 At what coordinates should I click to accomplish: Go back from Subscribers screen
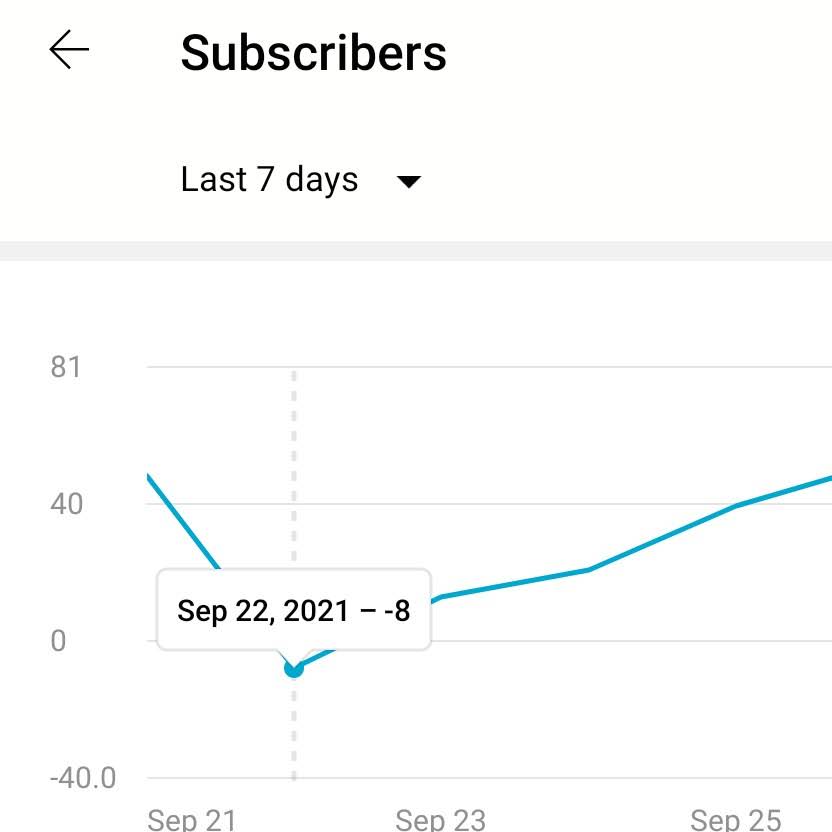(x=69, y=50)
